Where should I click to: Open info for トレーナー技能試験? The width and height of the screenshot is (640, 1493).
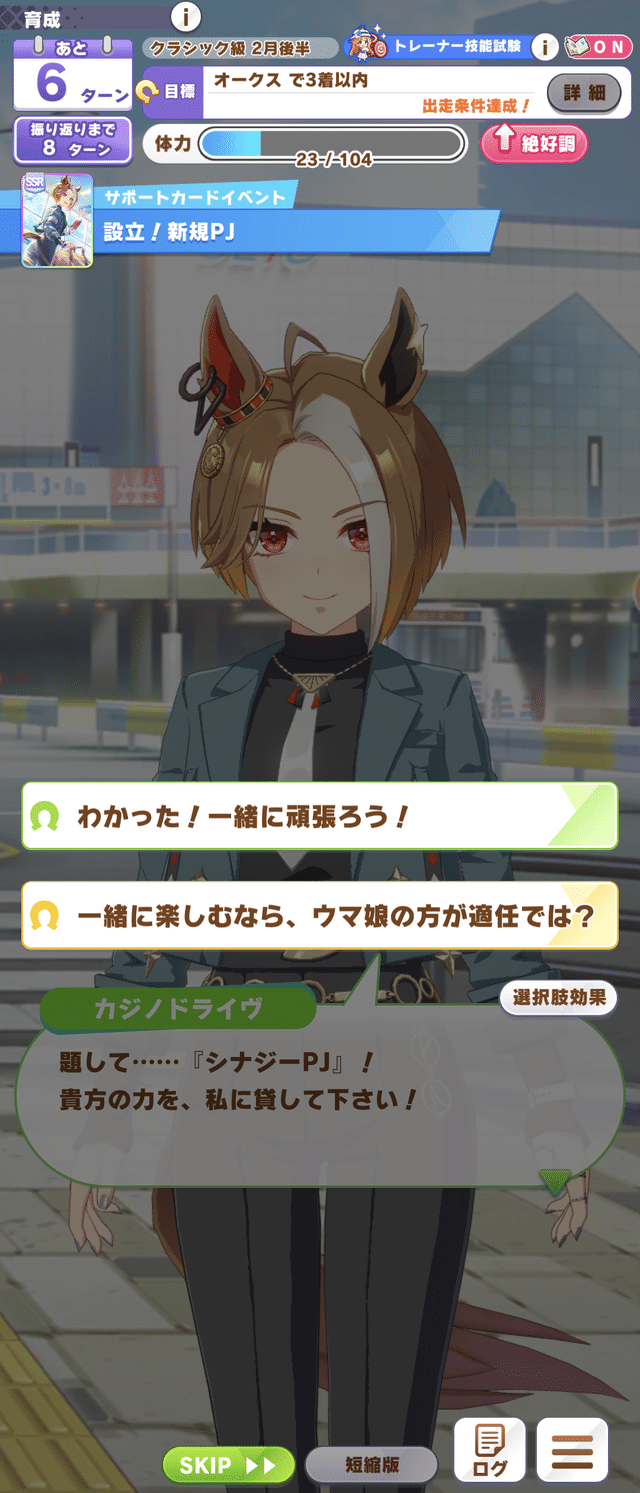(544, 46)
